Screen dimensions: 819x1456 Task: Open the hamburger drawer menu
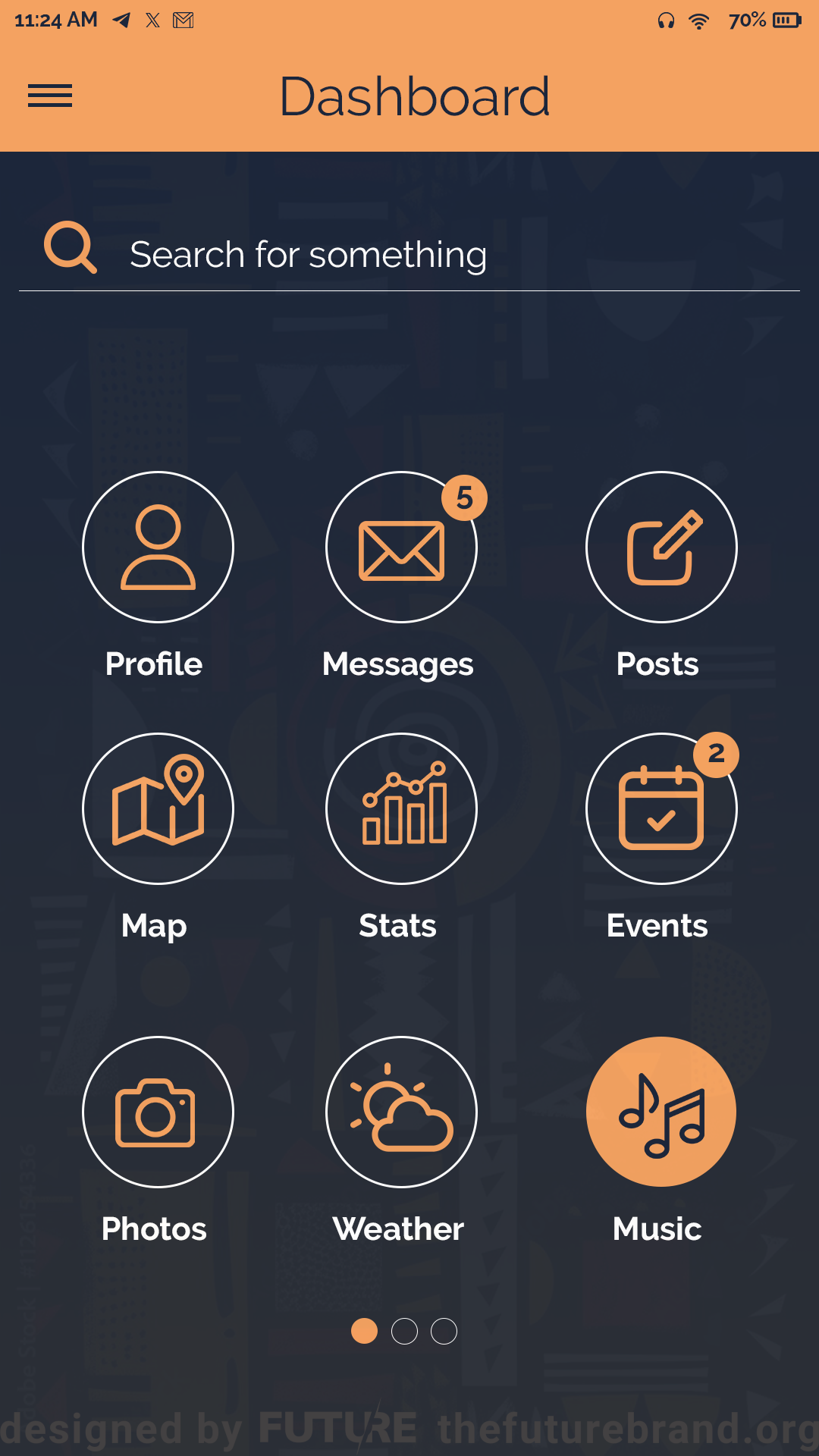(50, 96)
